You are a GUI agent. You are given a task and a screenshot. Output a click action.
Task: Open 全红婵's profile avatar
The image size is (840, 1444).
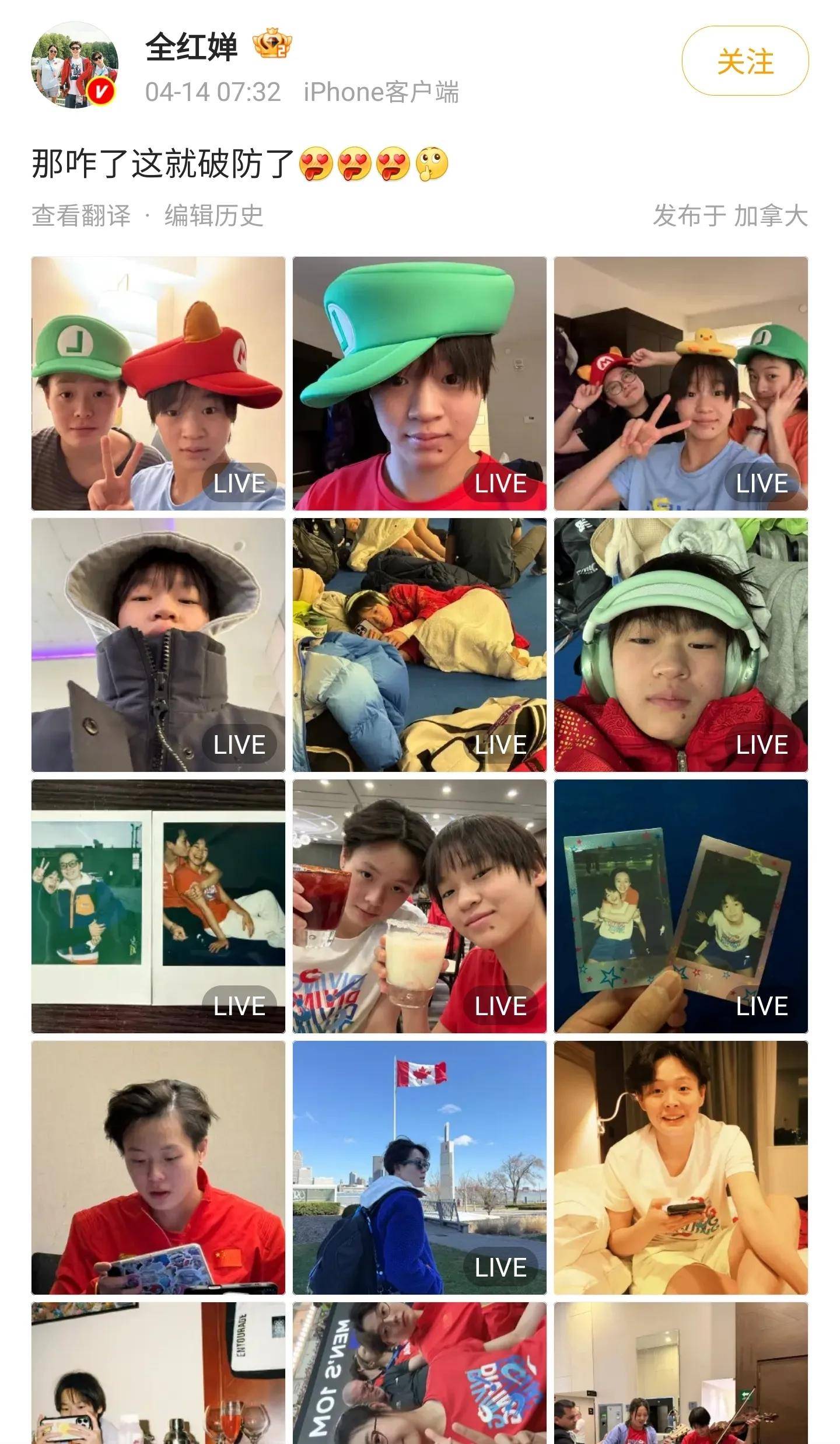click(x=75, y=65)
